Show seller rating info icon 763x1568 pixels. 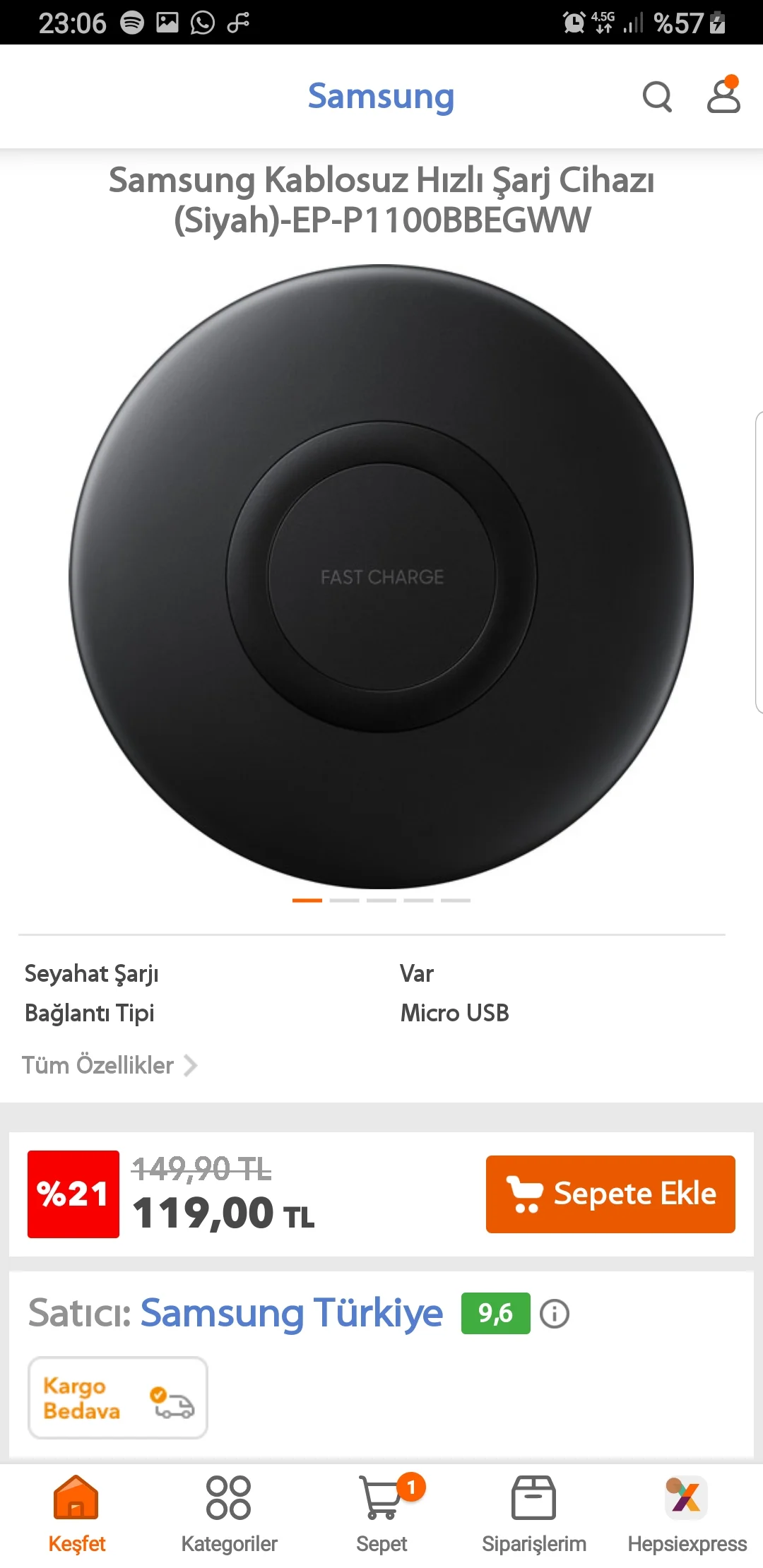click(555, 1314)
